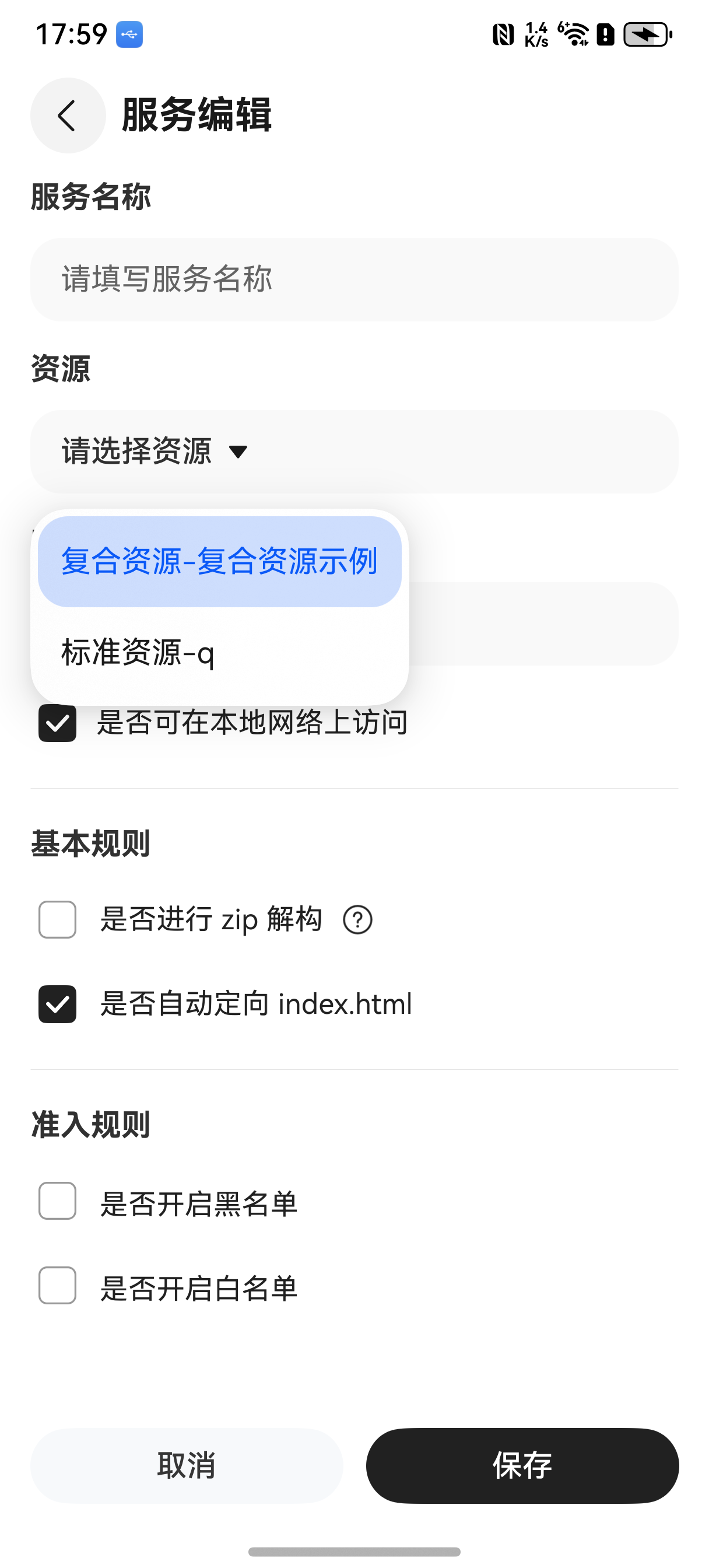Uncheck 是否可在本地网络上访问
Image resolution: width=709 pixels, height=1568 pixels.
tap(57, 723)
